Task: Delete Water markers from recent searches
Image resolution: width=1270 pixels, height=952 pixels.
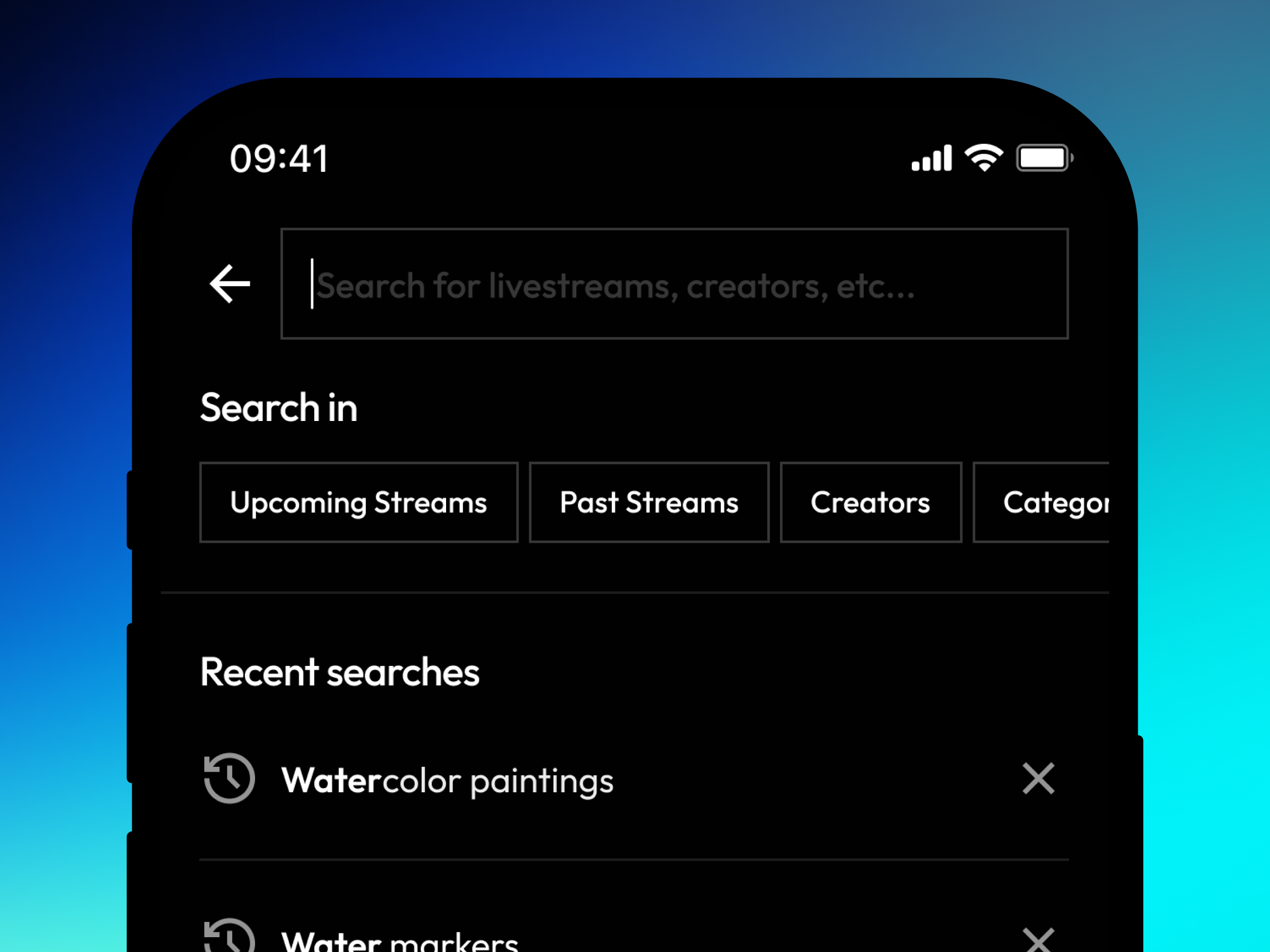Action: 1038,941
